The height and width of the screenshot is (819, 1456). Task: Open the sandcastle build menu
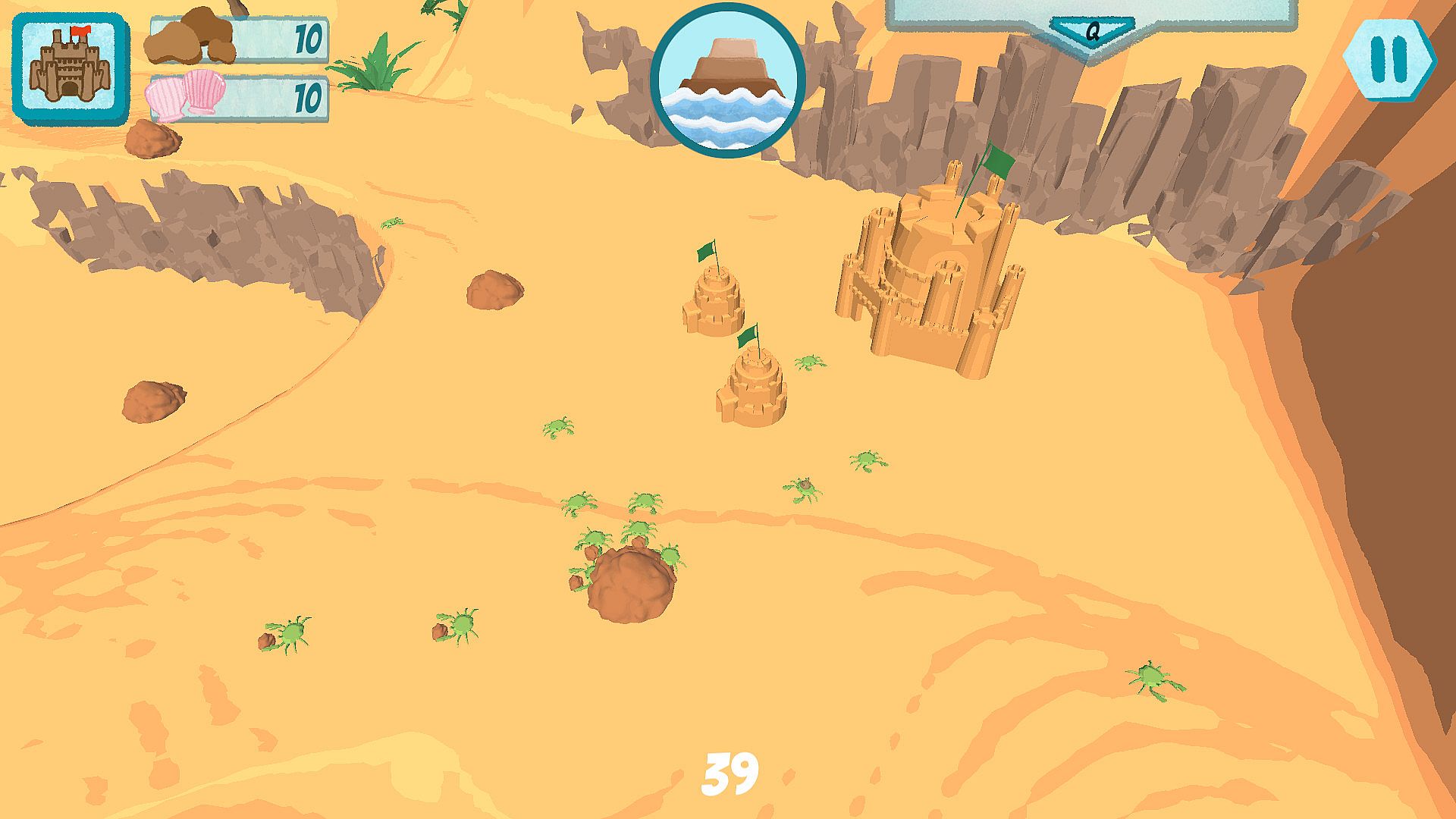(70, 68)
